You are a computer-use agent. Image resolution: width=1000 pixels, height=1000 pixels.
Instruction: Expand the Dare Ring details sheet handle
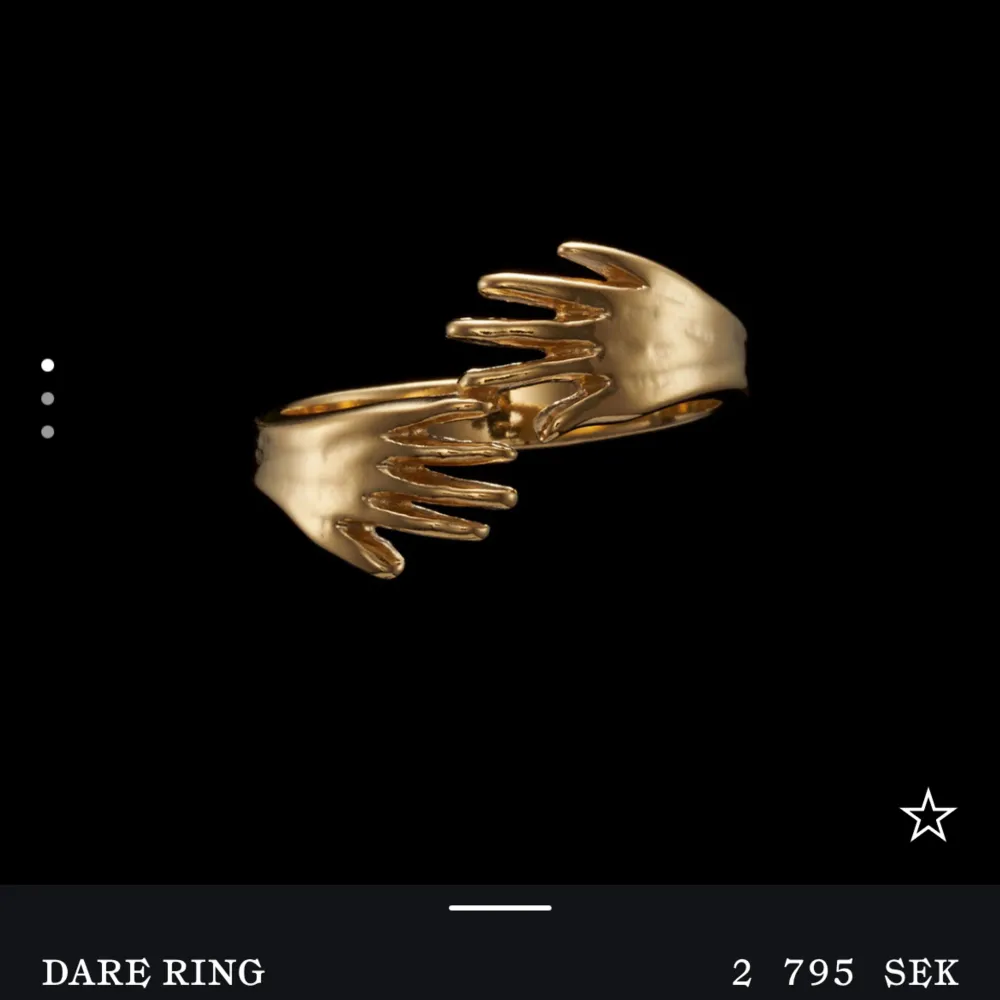coord(500,908)
